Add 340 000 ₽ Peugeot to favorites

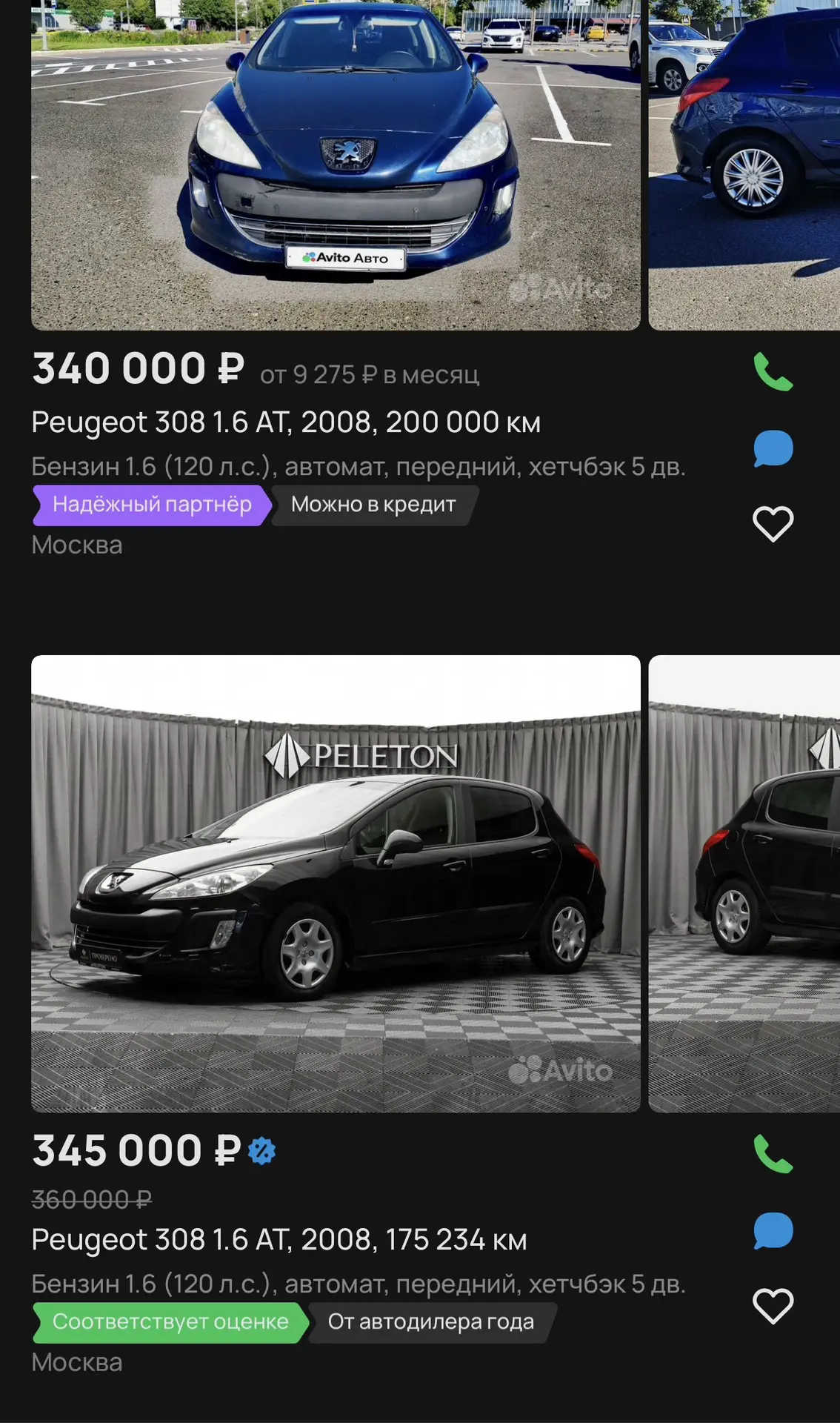(x=773, y=524)
